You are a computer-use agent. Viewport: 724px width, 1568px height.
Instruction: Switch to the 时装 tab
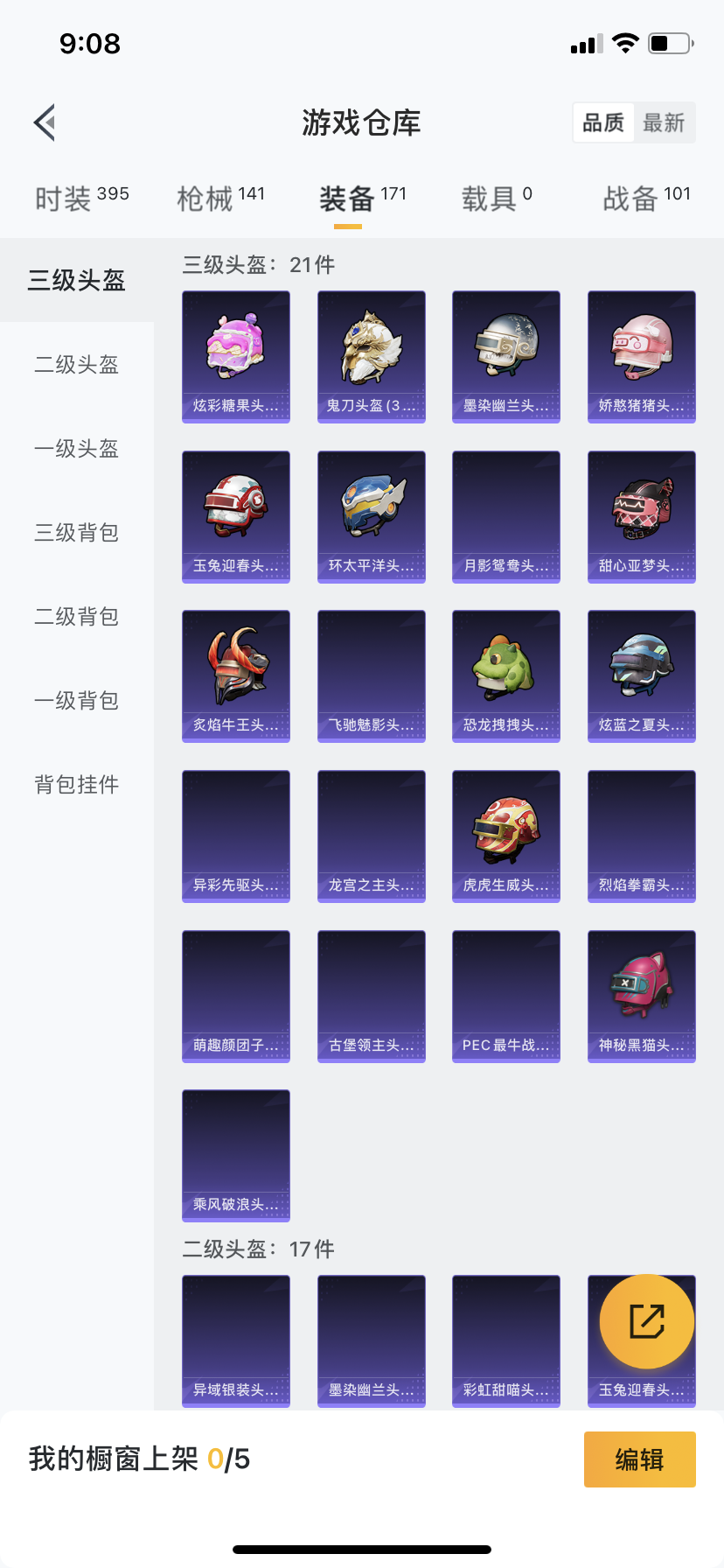click(81, 199)
